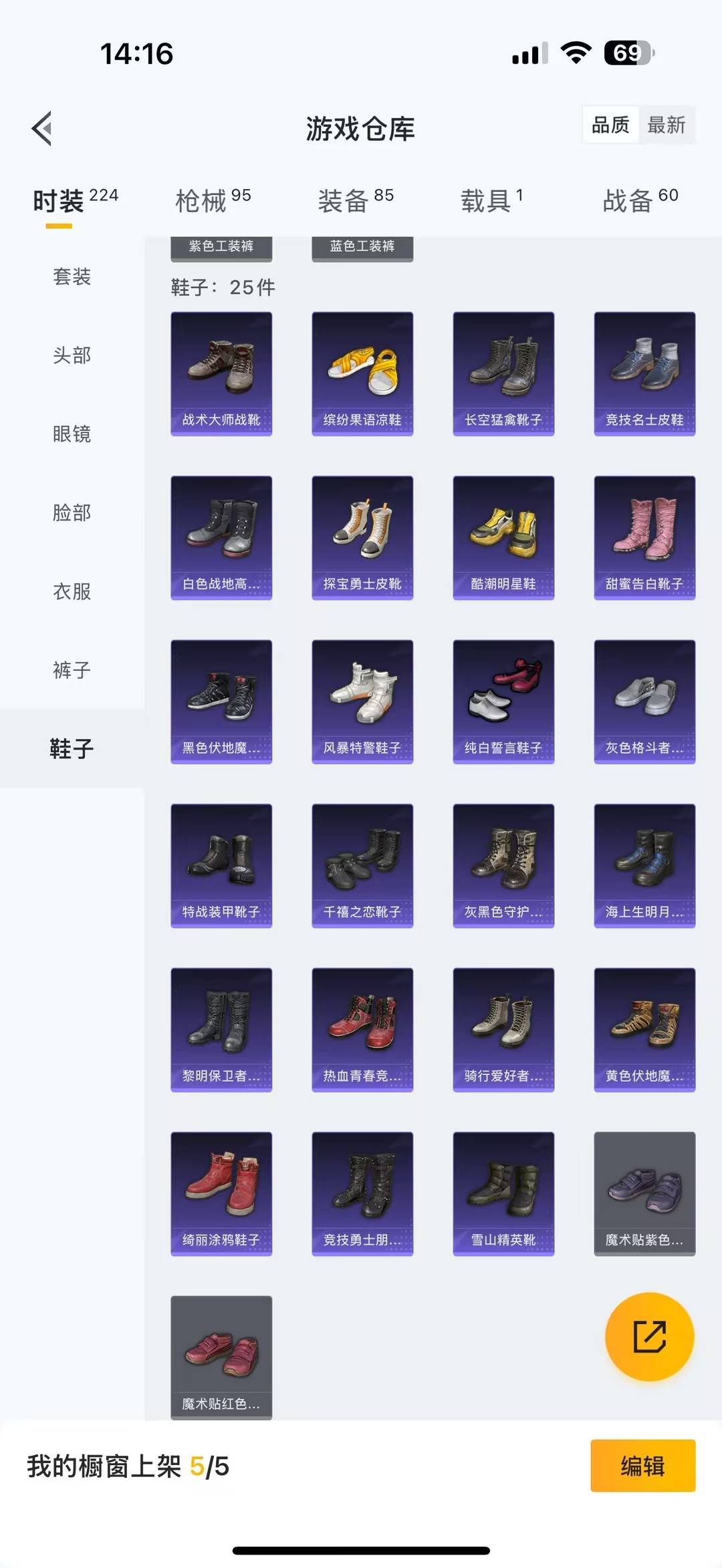The image size is (722, 1568).
Task: Switch to the 枪械 tab
Action: (213, 200)
